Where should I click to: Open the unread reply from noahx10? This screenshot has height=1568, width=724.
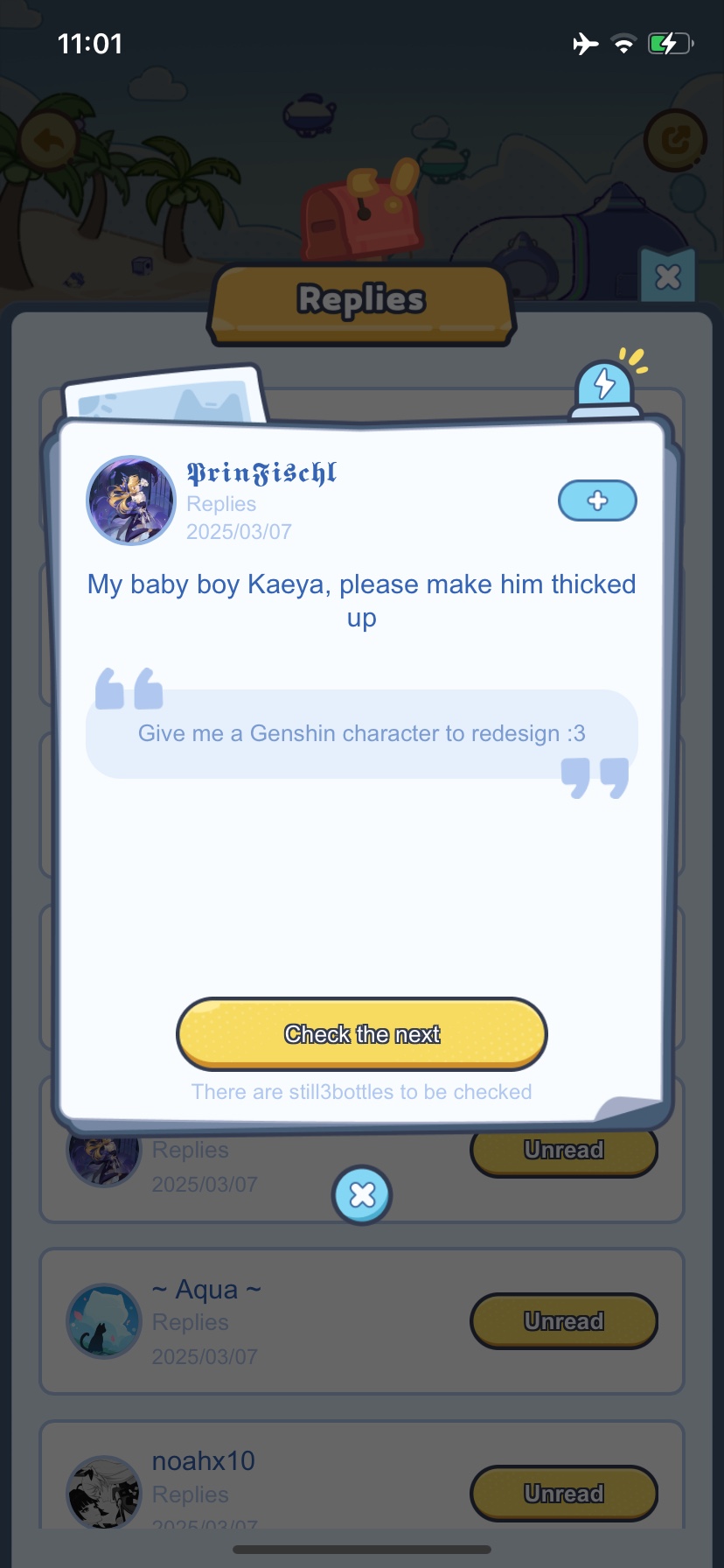coord(563,1493)
